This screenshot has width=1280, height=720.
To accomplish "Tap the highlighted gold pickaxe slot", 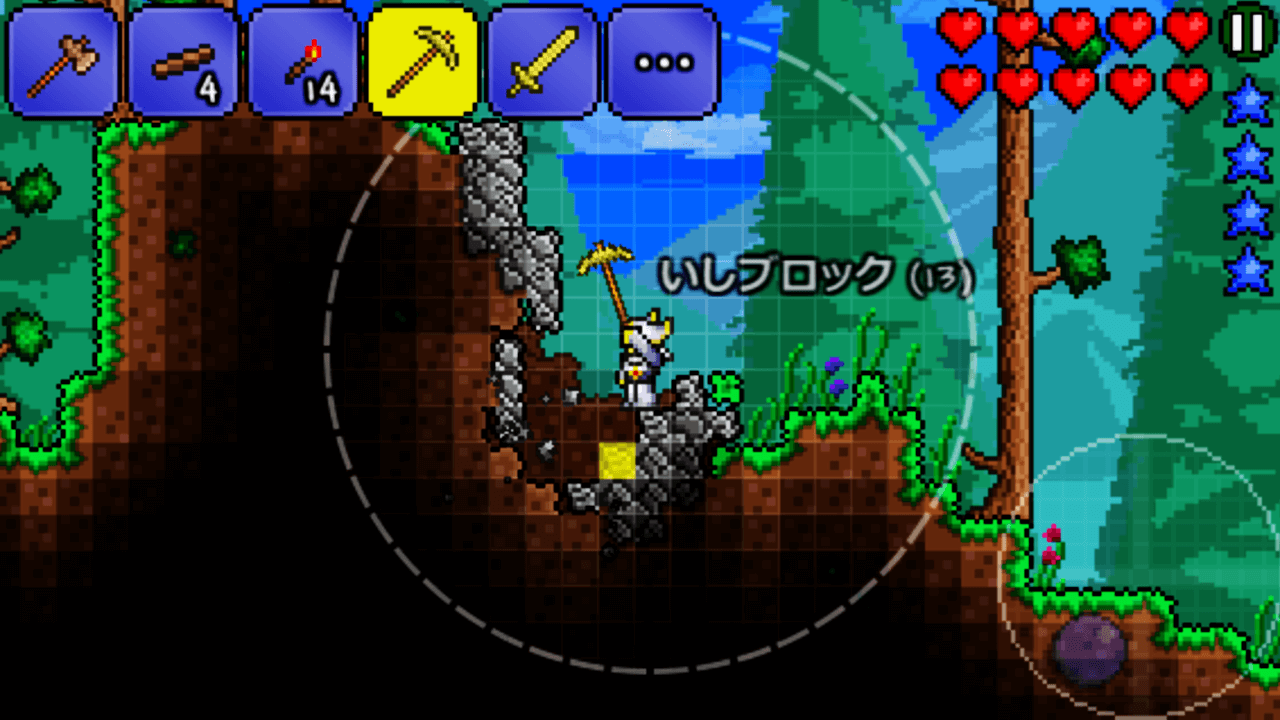I will (423, 62).
